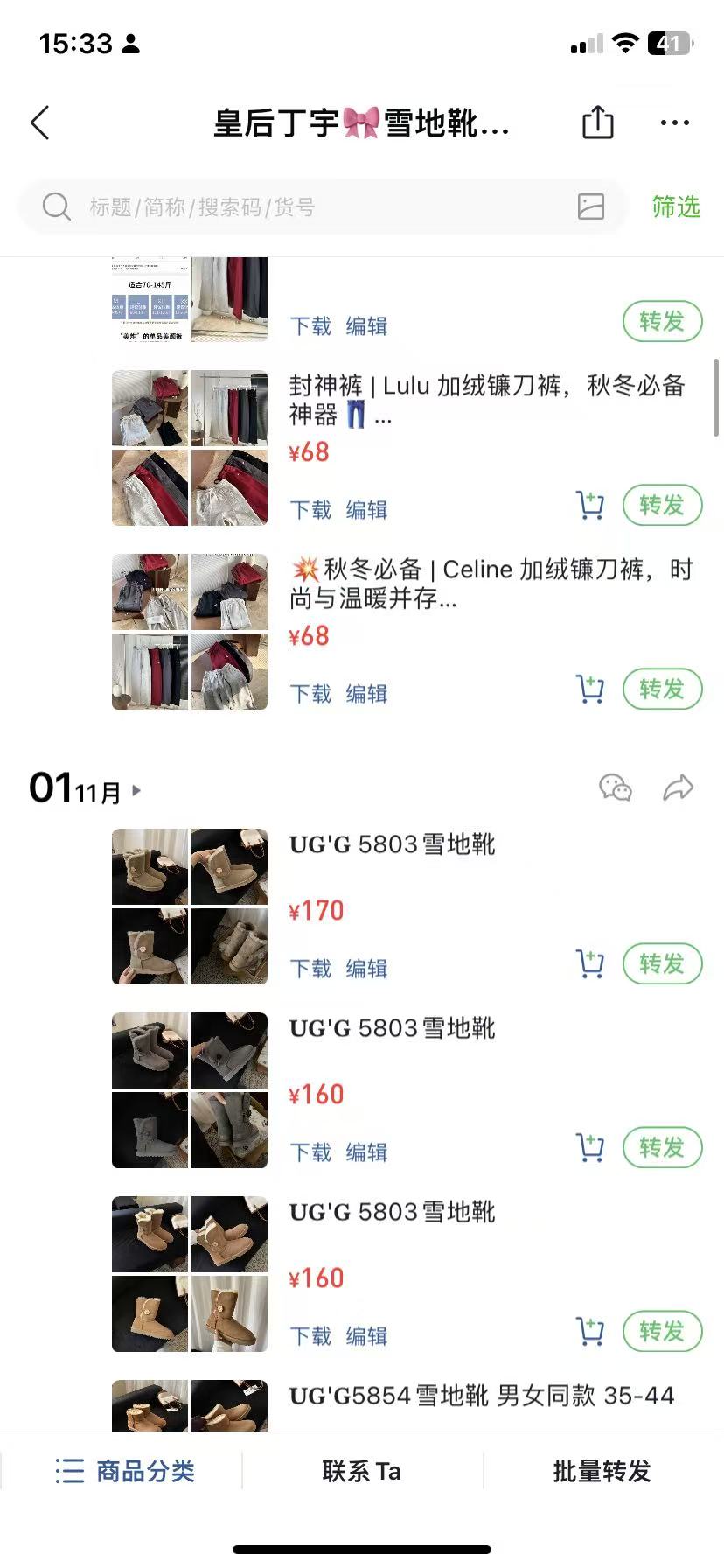Screen dimensions: 724x1568
Task: Contact the seller via 联系Ta
Action: [361, 1471]
